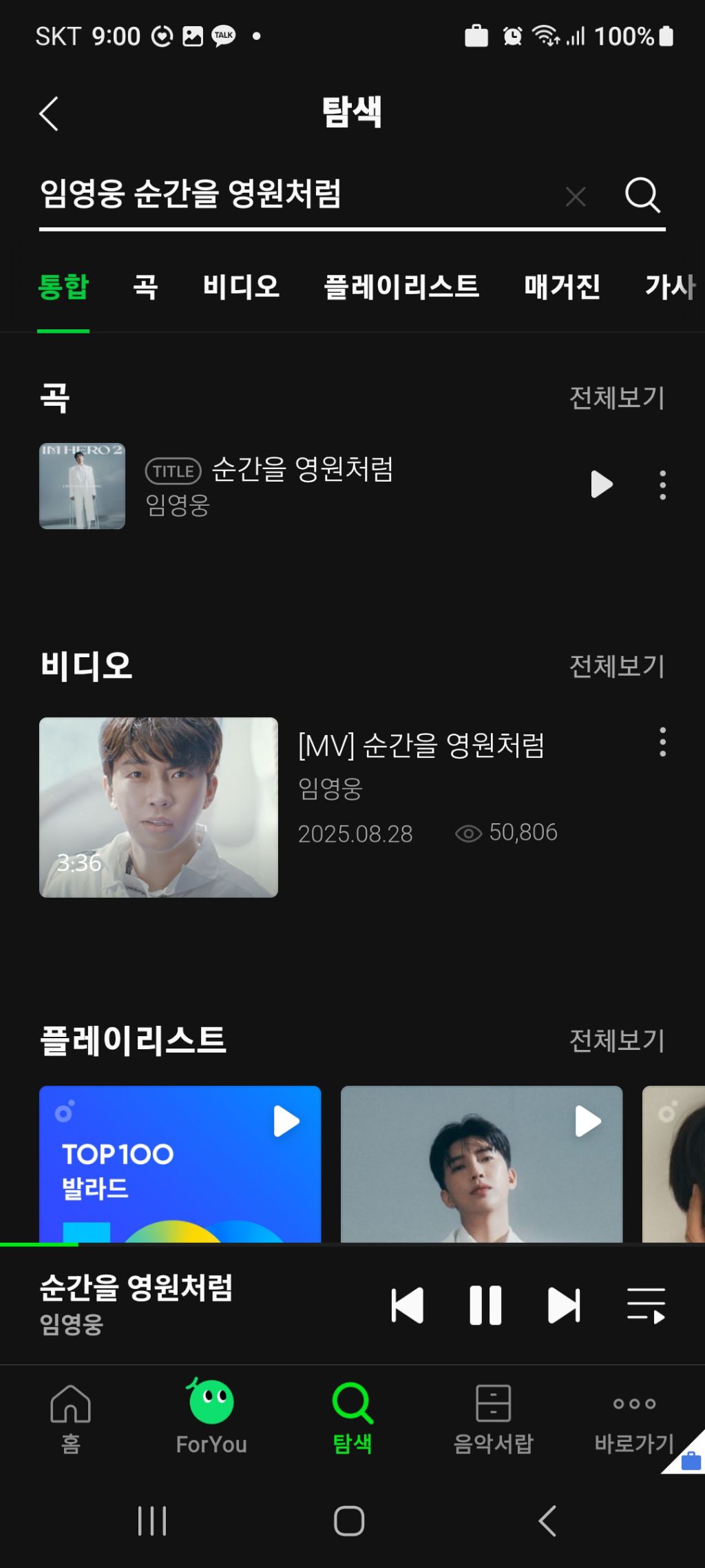The image size is (705, 1568).
Task: Play the song 순간을 영원처럼
Action: coord(601,484)
